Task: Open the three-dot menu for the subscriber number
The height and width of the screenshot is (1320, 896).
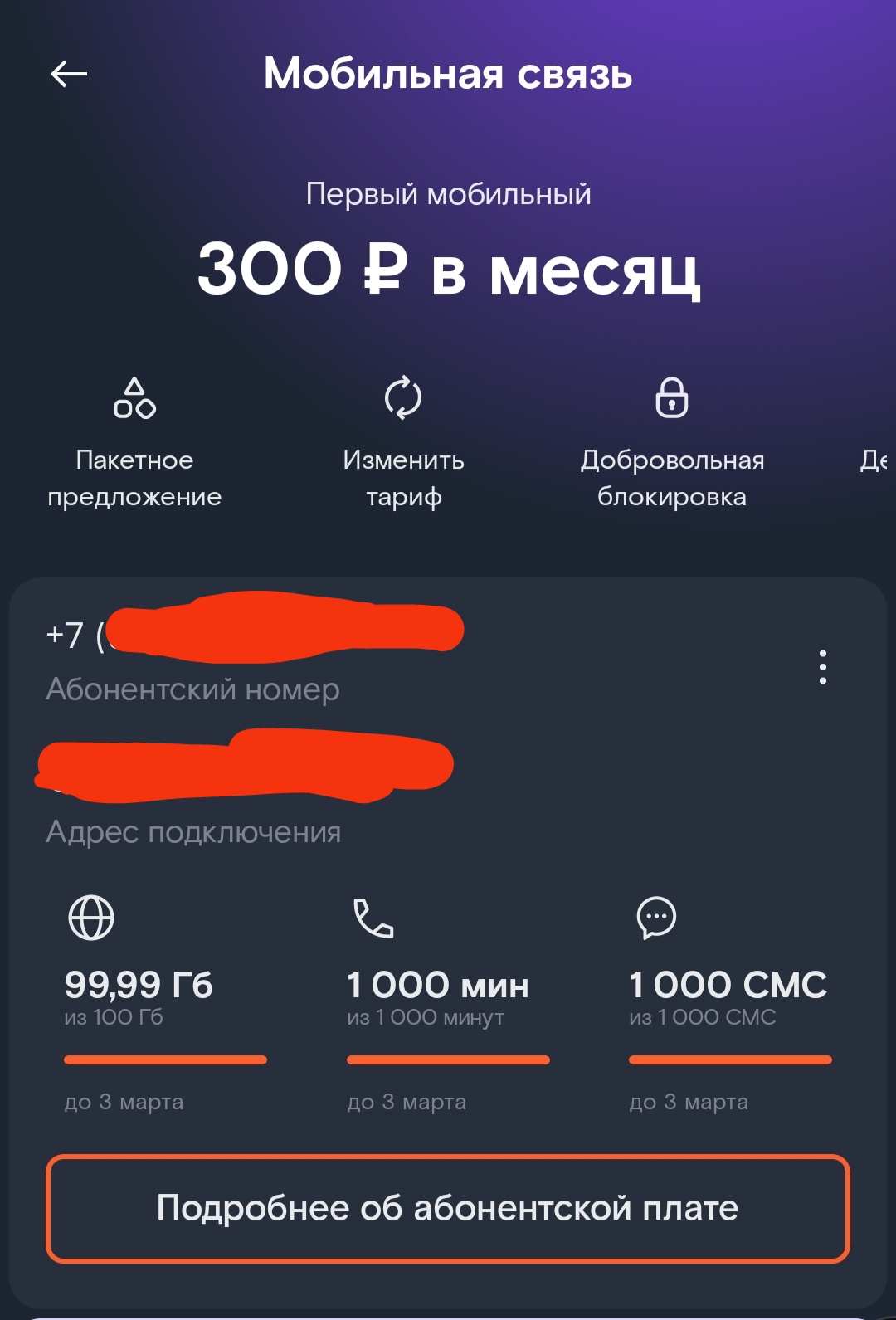Action: (822, 667)
